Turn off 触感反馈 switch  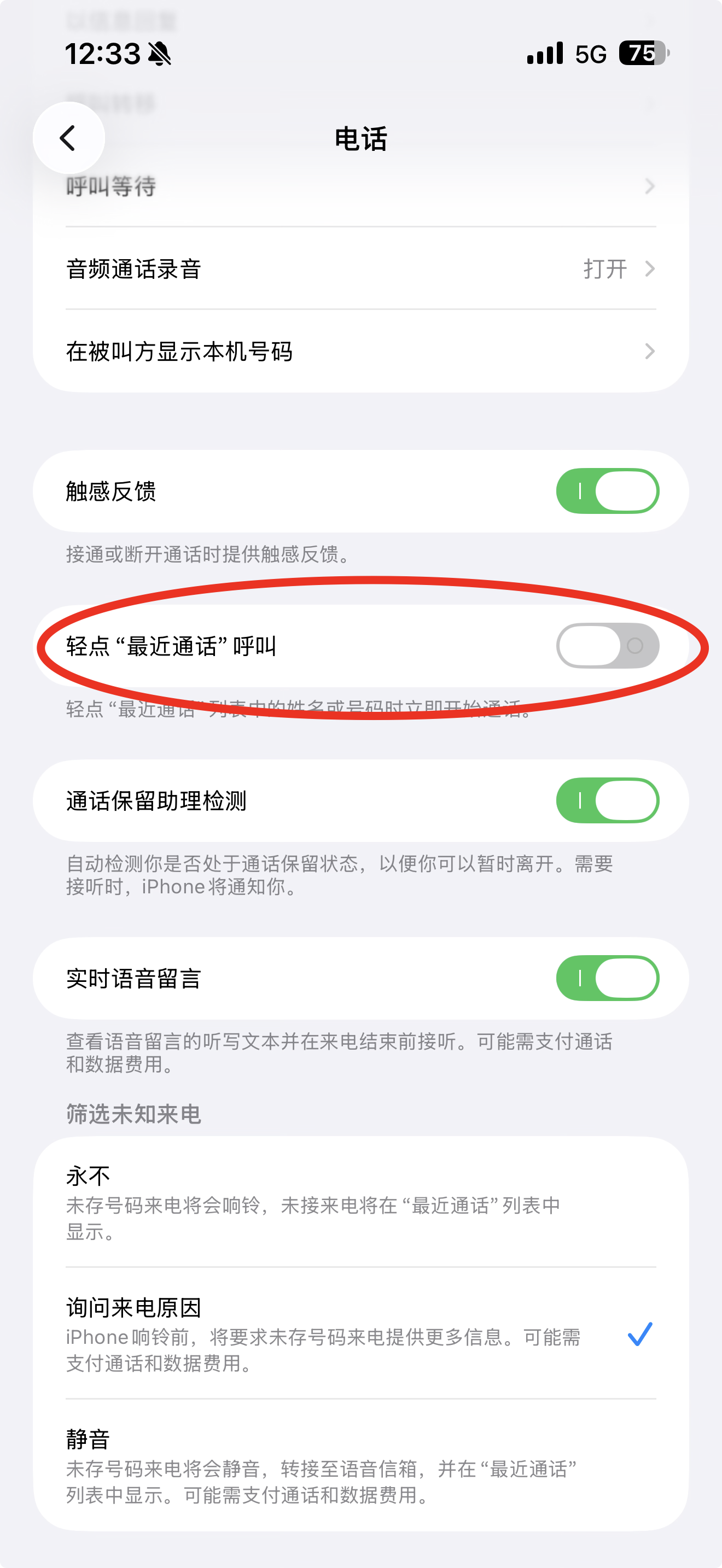607,491
